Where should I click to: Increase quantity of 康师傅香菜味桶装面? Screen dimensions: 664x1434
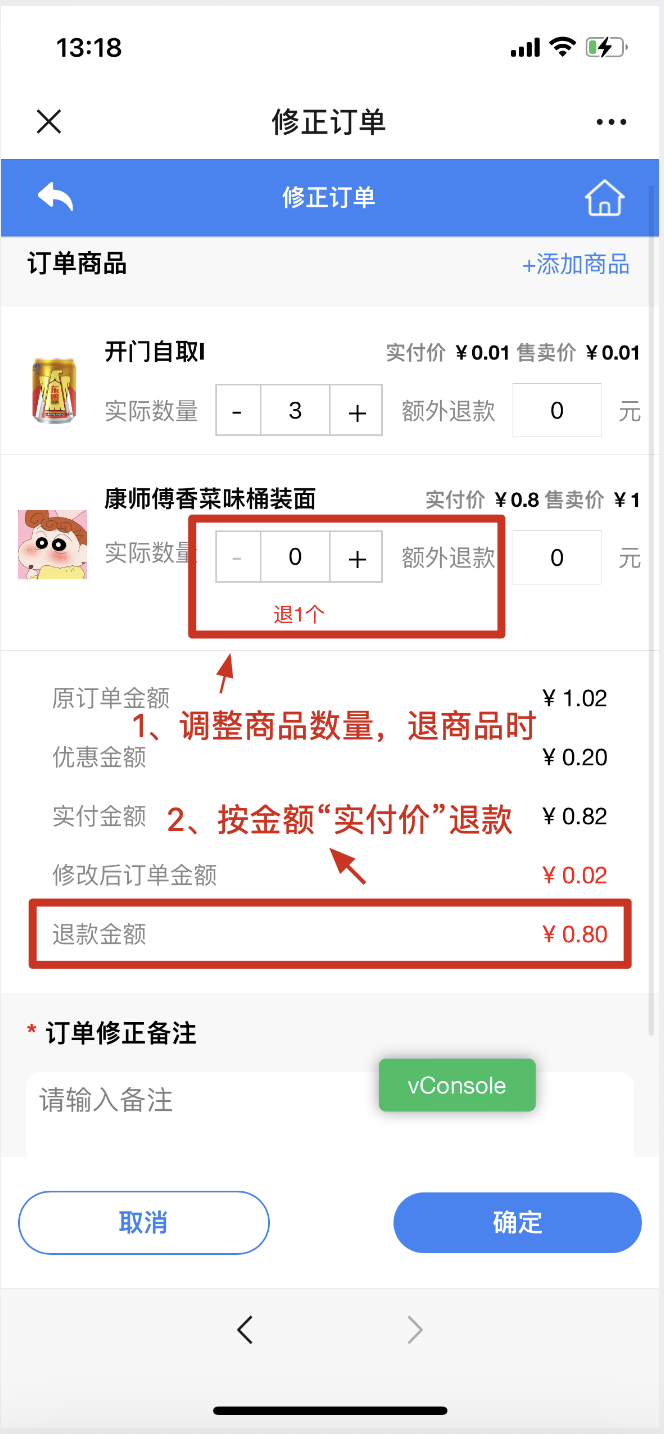coord(357,558)
